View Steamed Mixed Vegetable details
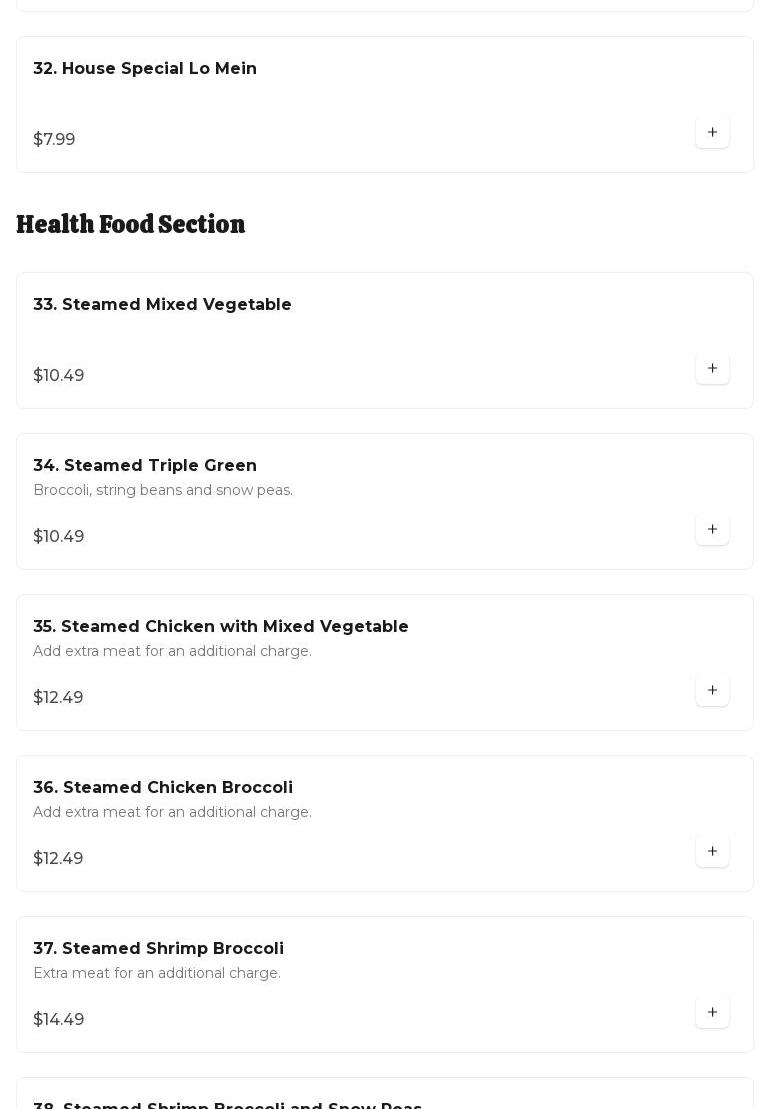This screenshot has height=1109, width=770. pos(162,305)
